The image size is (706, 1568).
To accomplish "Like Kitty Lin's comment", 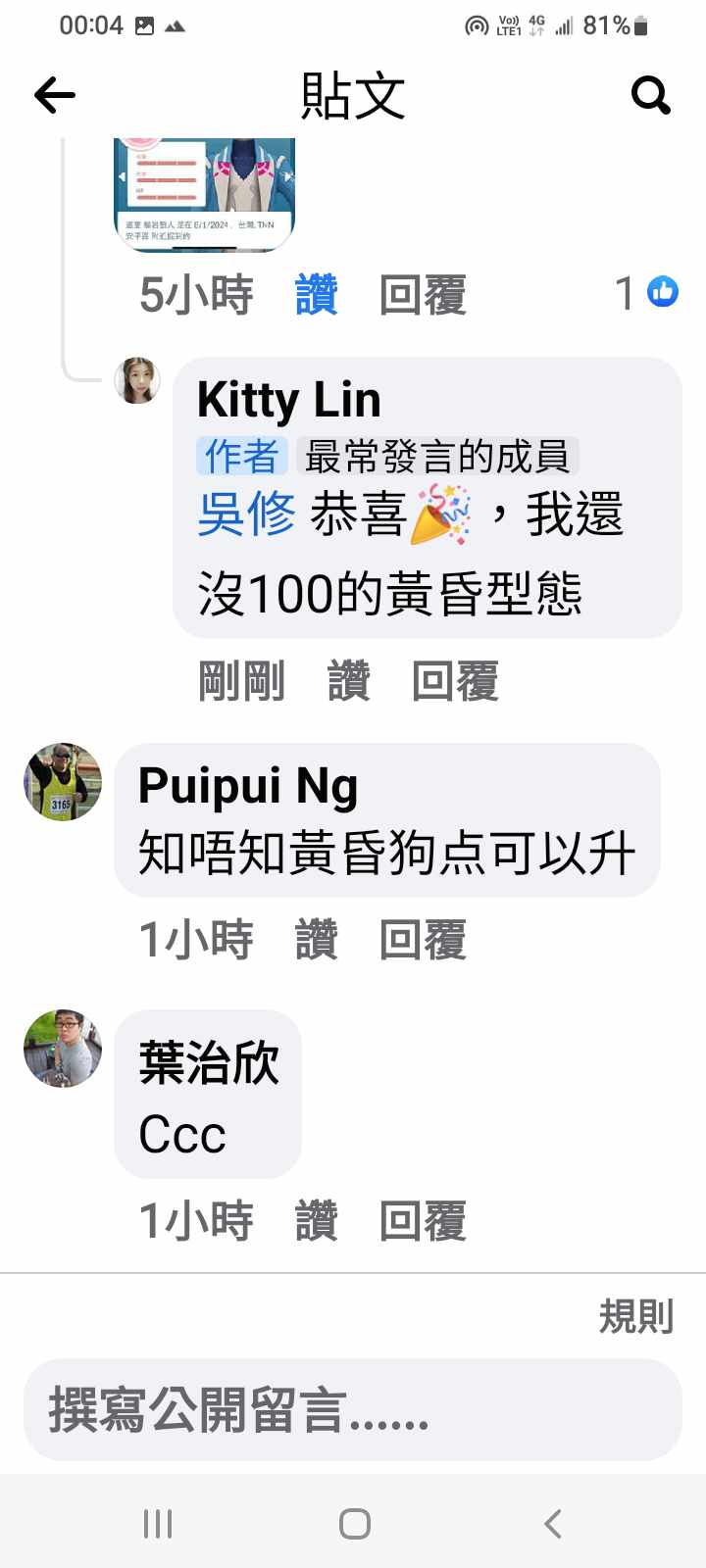I will tap(348, 681).
